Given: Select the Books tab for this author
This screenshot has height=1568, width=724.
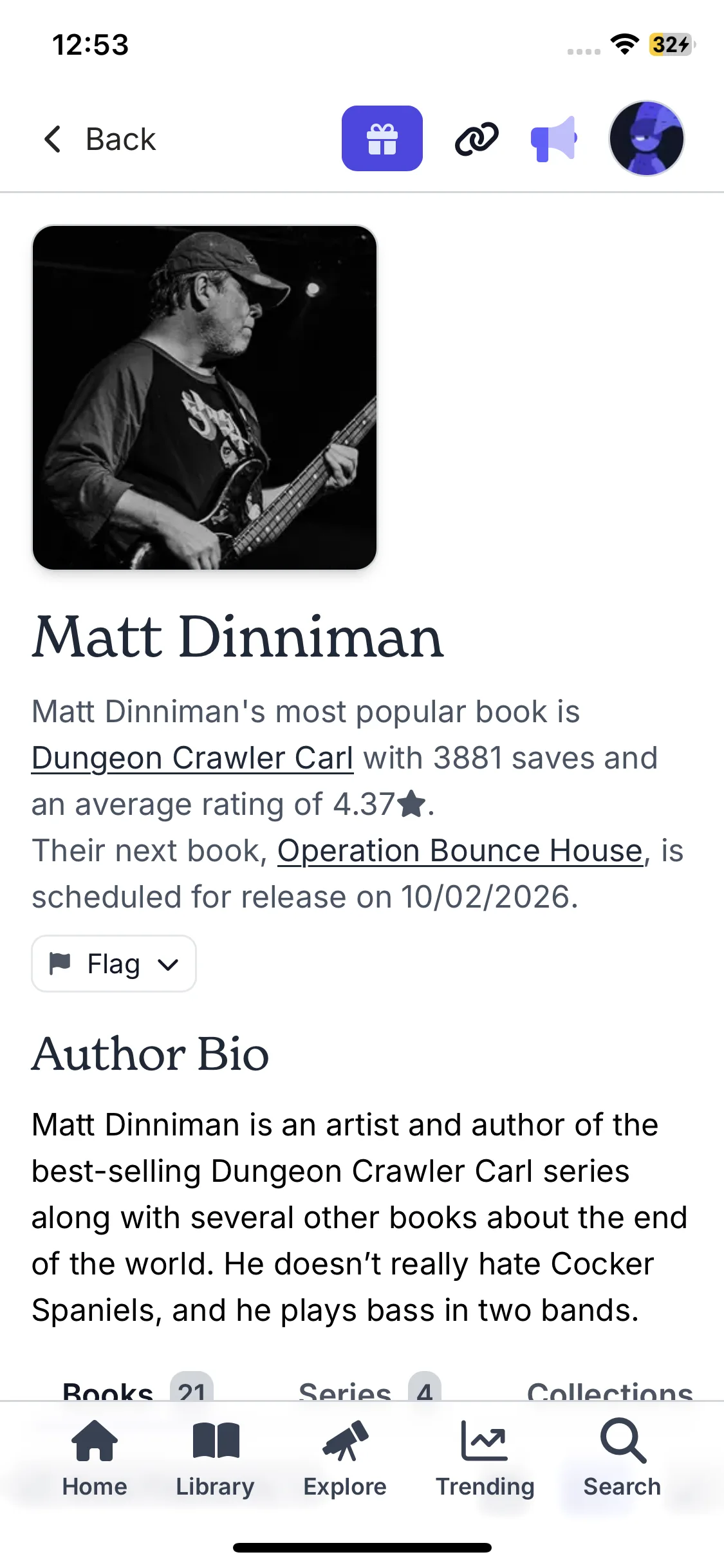Looking at the screenshot, I should click(135, 1390).
